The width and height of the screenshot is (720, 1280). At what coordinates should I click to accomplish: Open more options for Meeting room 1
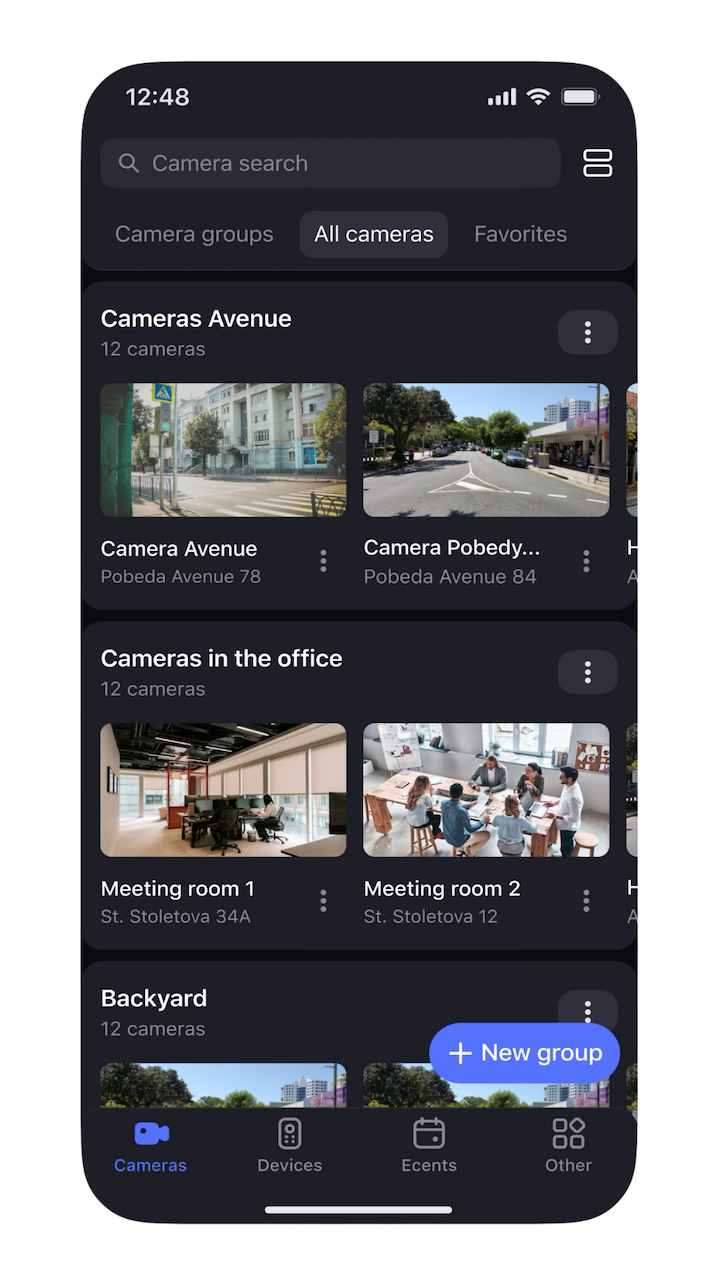pyautogui.click(x=323, y=901)
